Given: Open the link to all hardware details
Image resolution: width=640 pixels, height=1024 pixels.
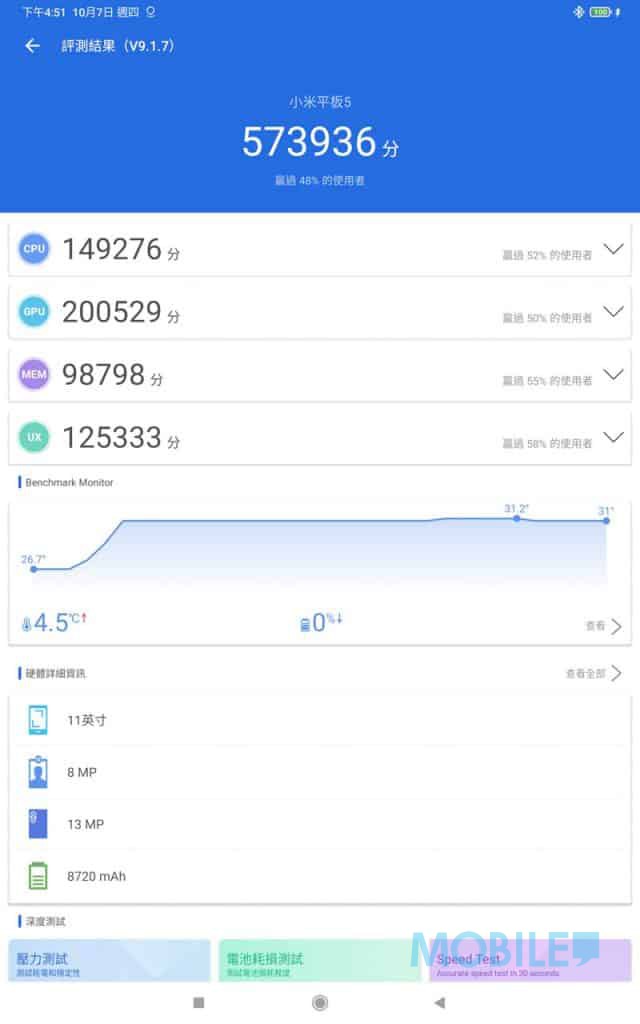Looking at the screenshot, I should [x=593, y=673].
